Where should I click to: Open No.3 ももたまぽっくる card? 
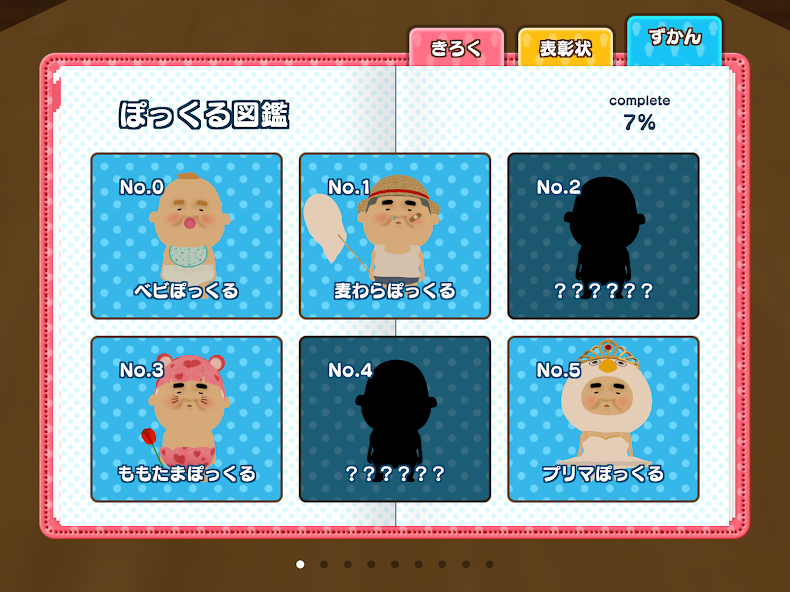186,419
